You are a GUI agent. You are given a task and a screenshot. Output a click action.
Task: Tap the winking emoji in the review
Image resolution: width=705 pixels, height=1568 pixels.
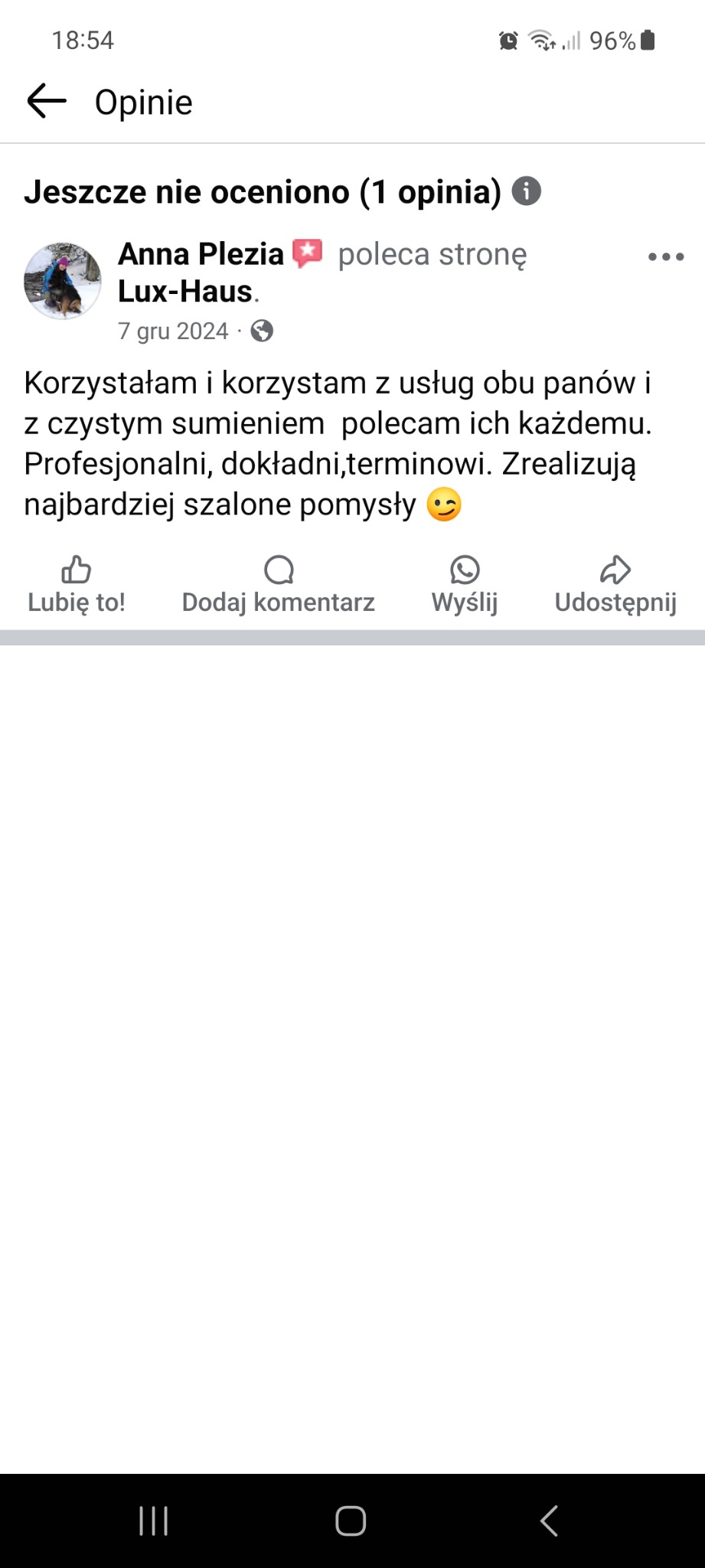click(442, 504)
